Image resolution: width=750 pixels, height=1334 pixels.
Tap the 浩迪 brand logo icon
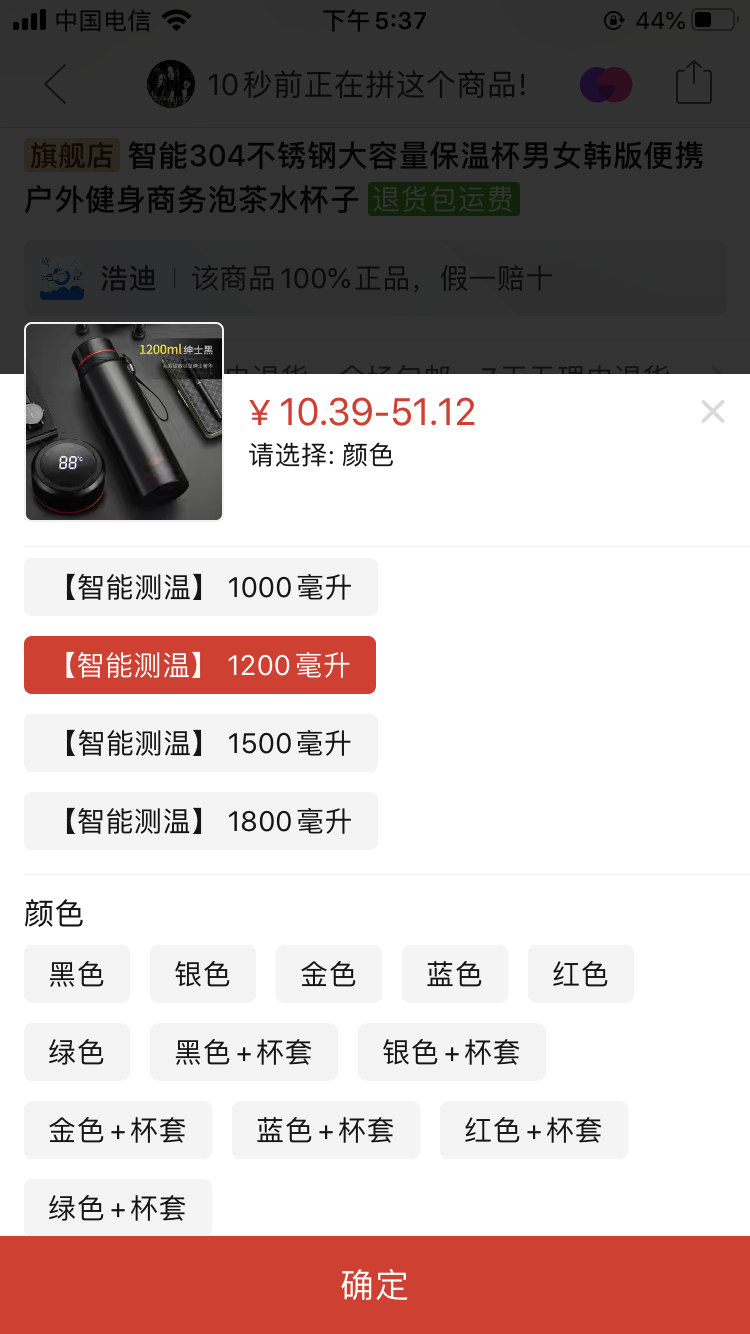62,277
